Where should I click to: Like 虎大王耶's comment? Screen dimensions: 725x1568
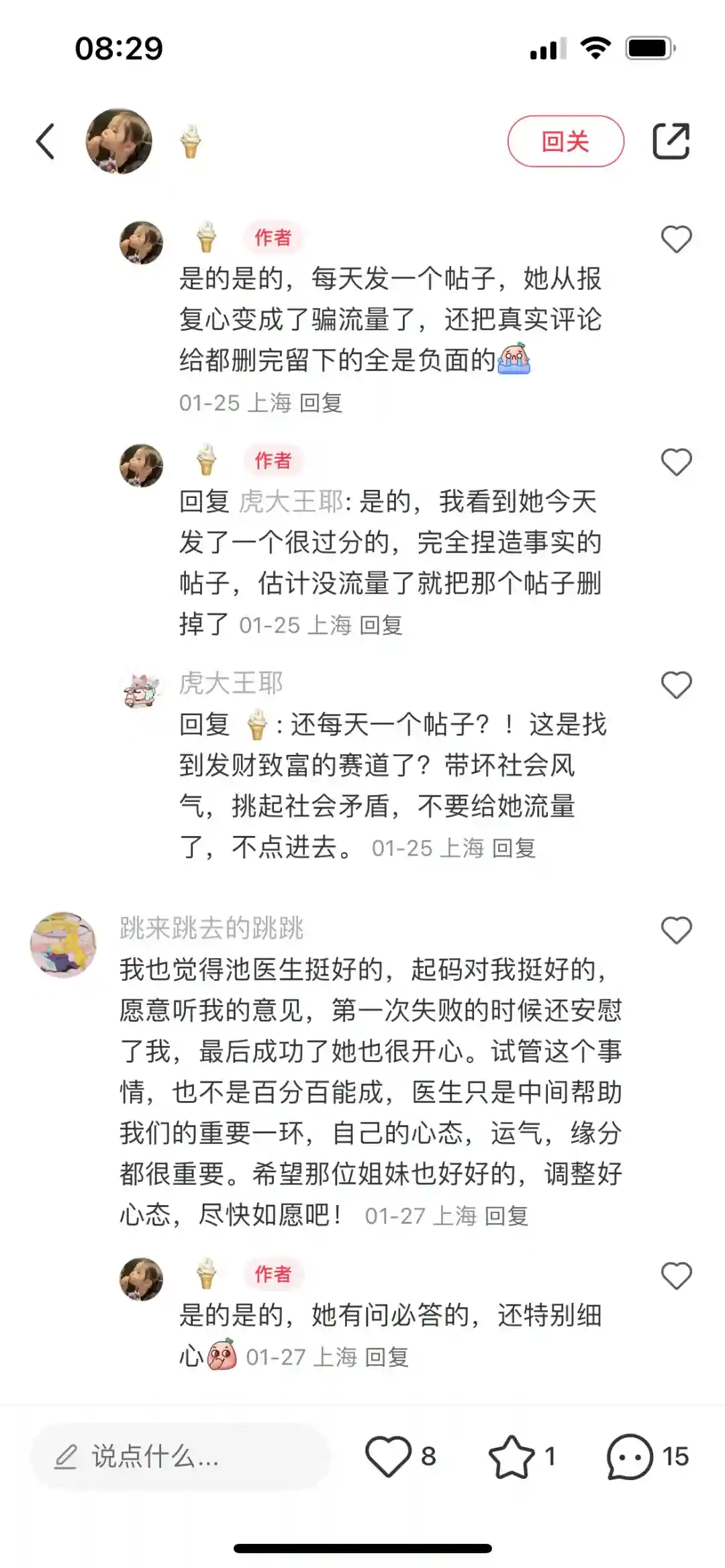pyautogui.click(x=676, y=685)
